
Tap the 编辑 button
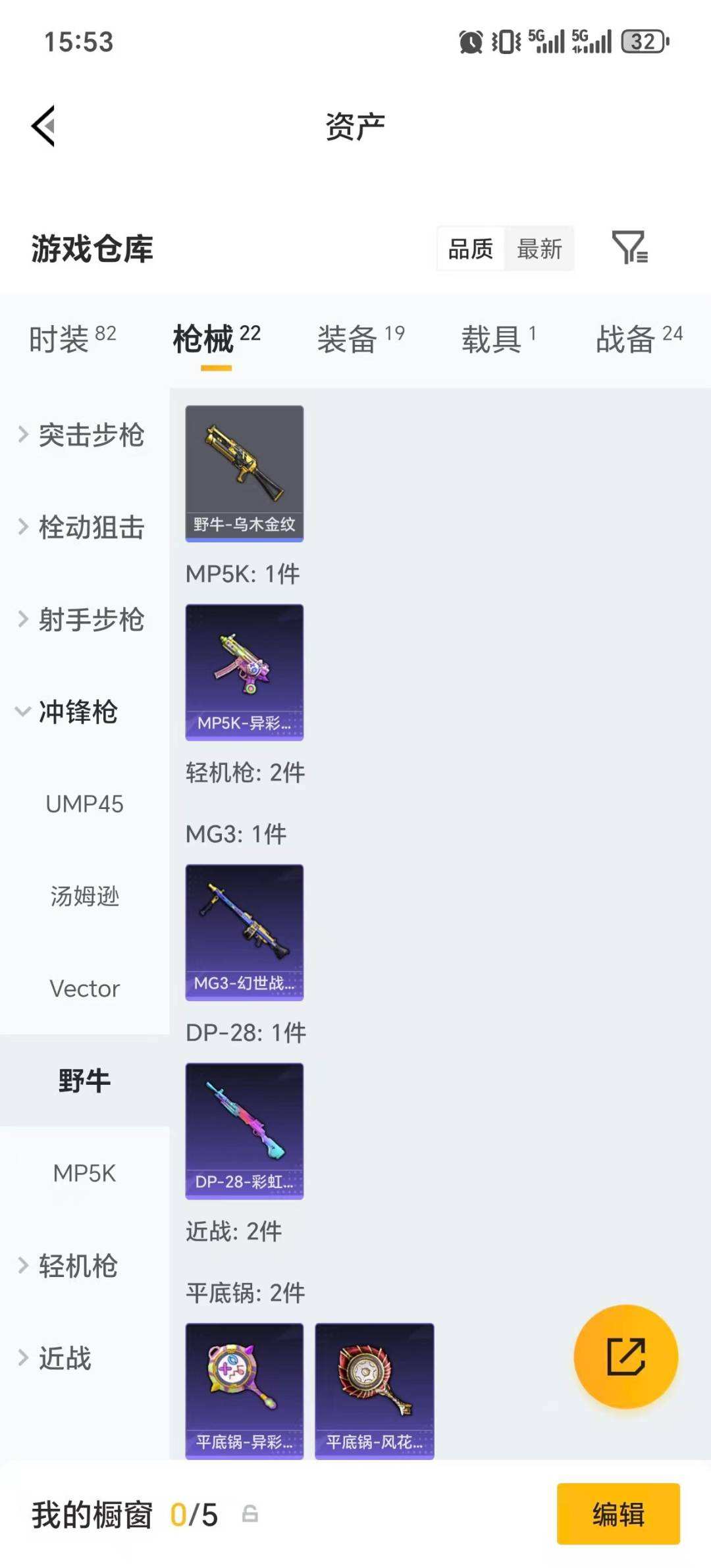618,1513
